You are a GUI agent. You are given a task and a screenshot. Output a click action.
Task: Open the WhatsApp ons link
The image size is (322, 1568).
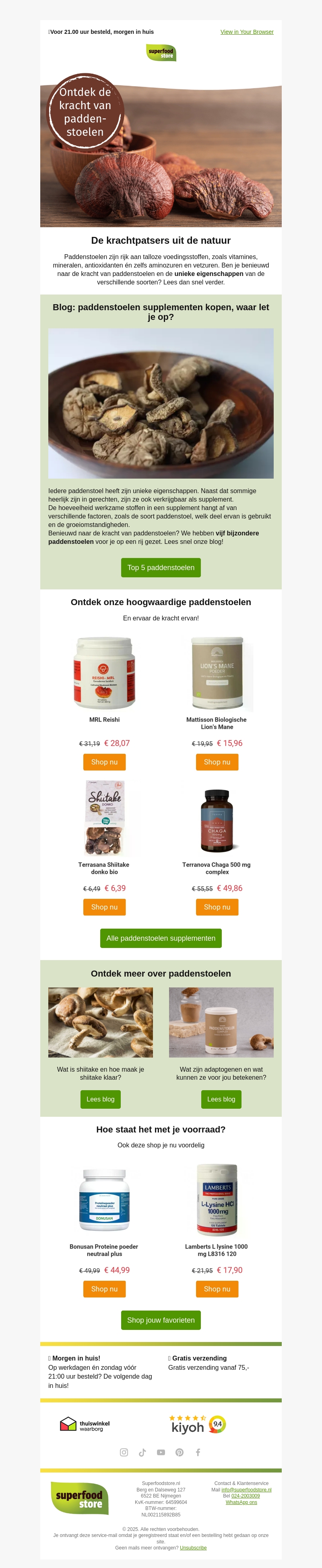pos(241,1502)
